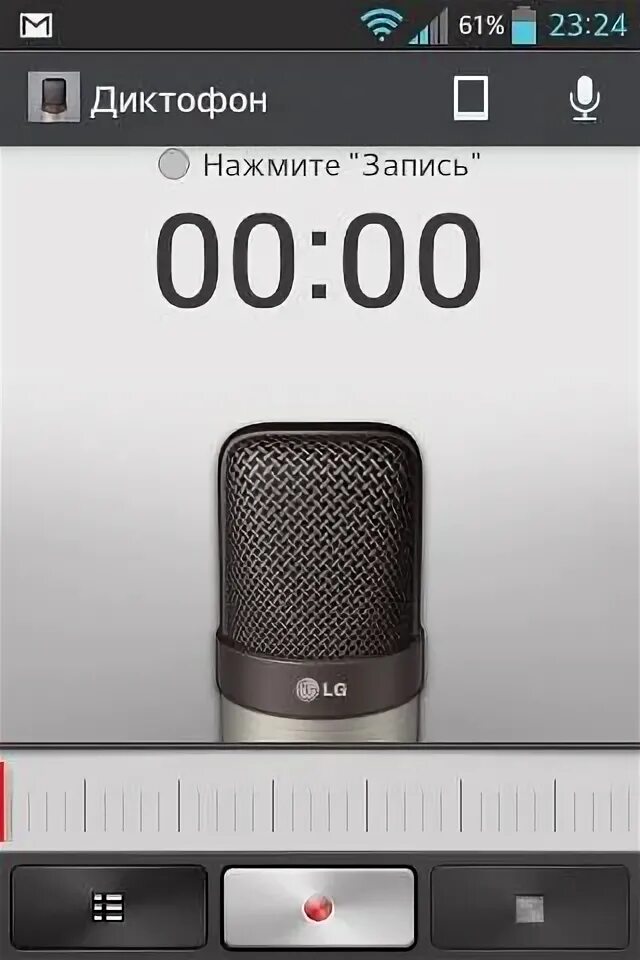Tap the Диктофон app icon in the header

[54, 97]
